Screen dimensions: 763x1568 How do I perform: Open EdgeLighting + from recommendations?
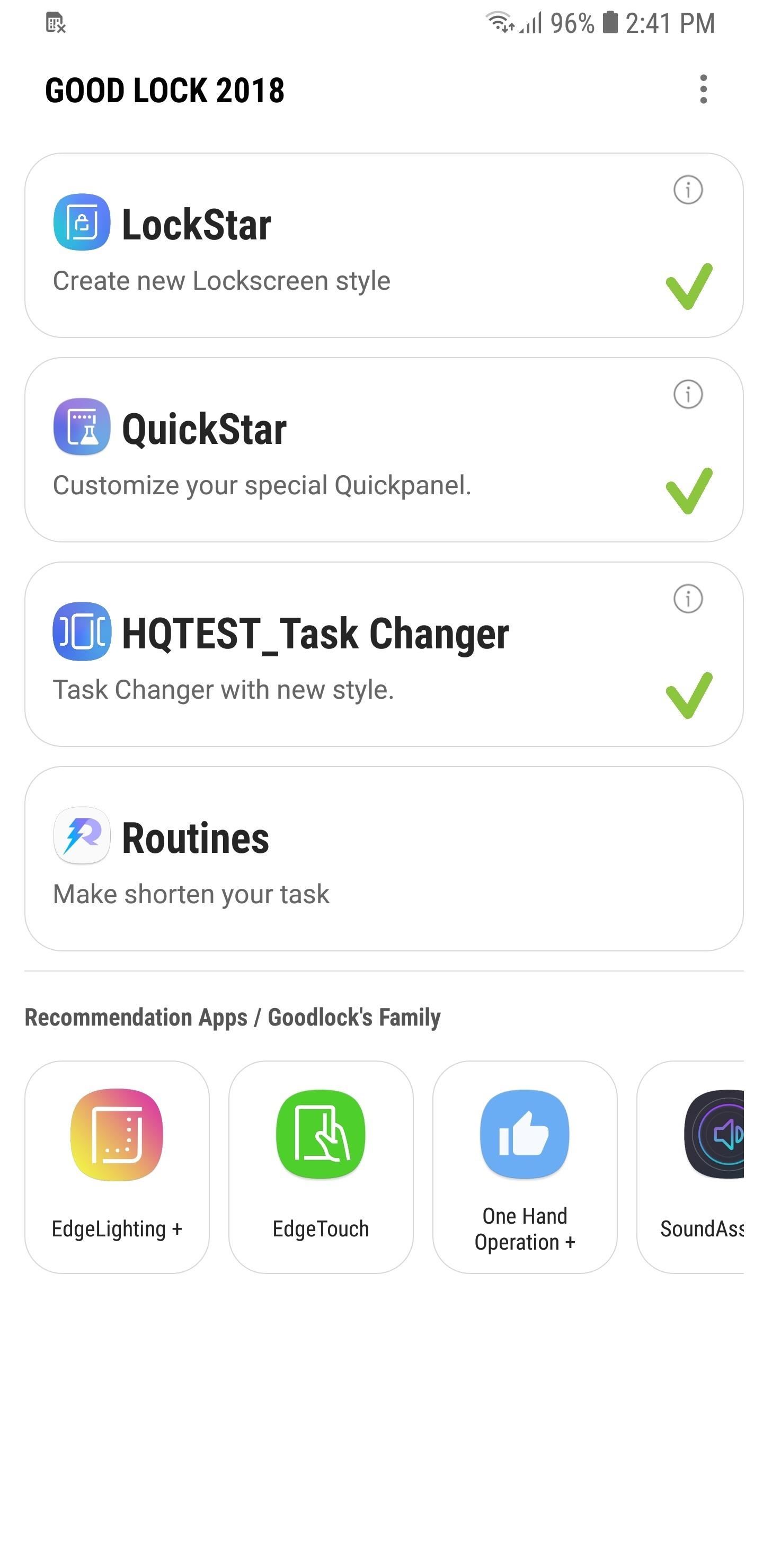[x=117, y=1135]
